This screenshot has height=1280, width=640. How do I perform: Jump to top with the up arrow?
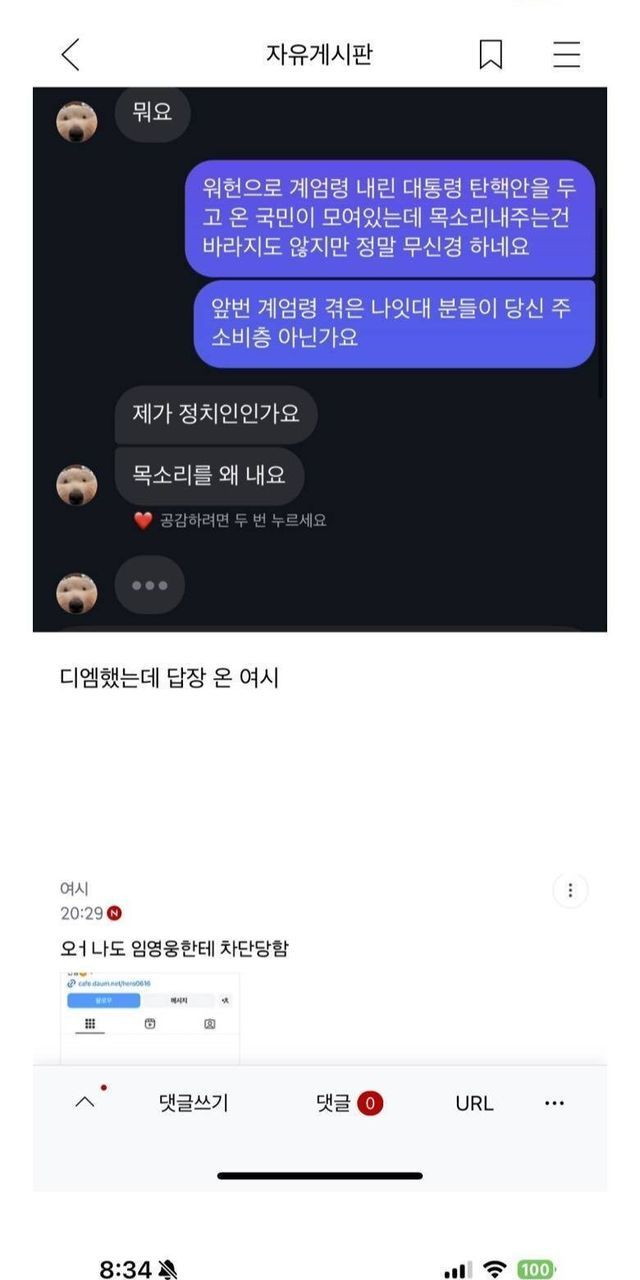[x=86, y=1103]
